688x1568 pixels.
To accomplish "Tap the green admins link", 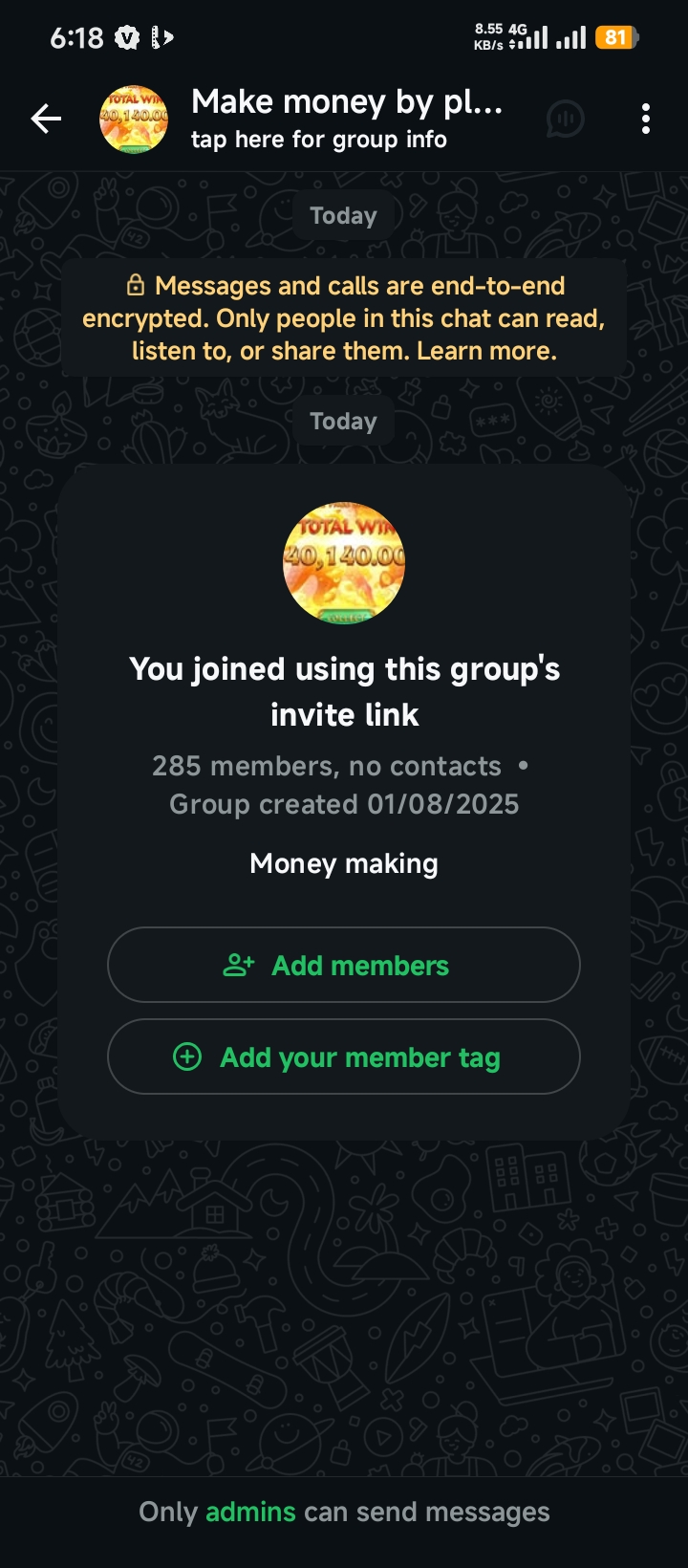I will 250,1512.
